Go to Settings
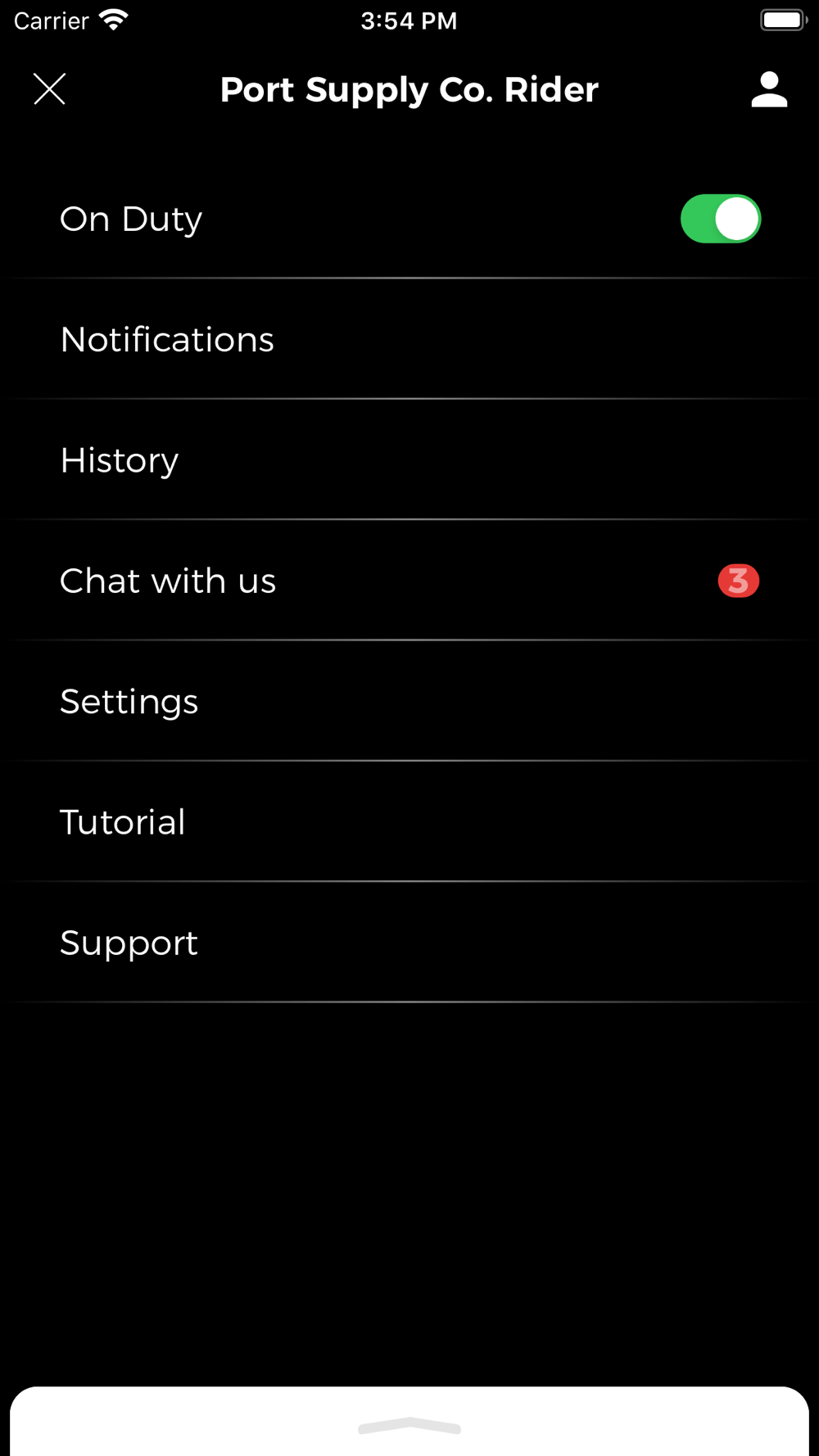This screenshot has height=1456, width=819. click(409, 701)
